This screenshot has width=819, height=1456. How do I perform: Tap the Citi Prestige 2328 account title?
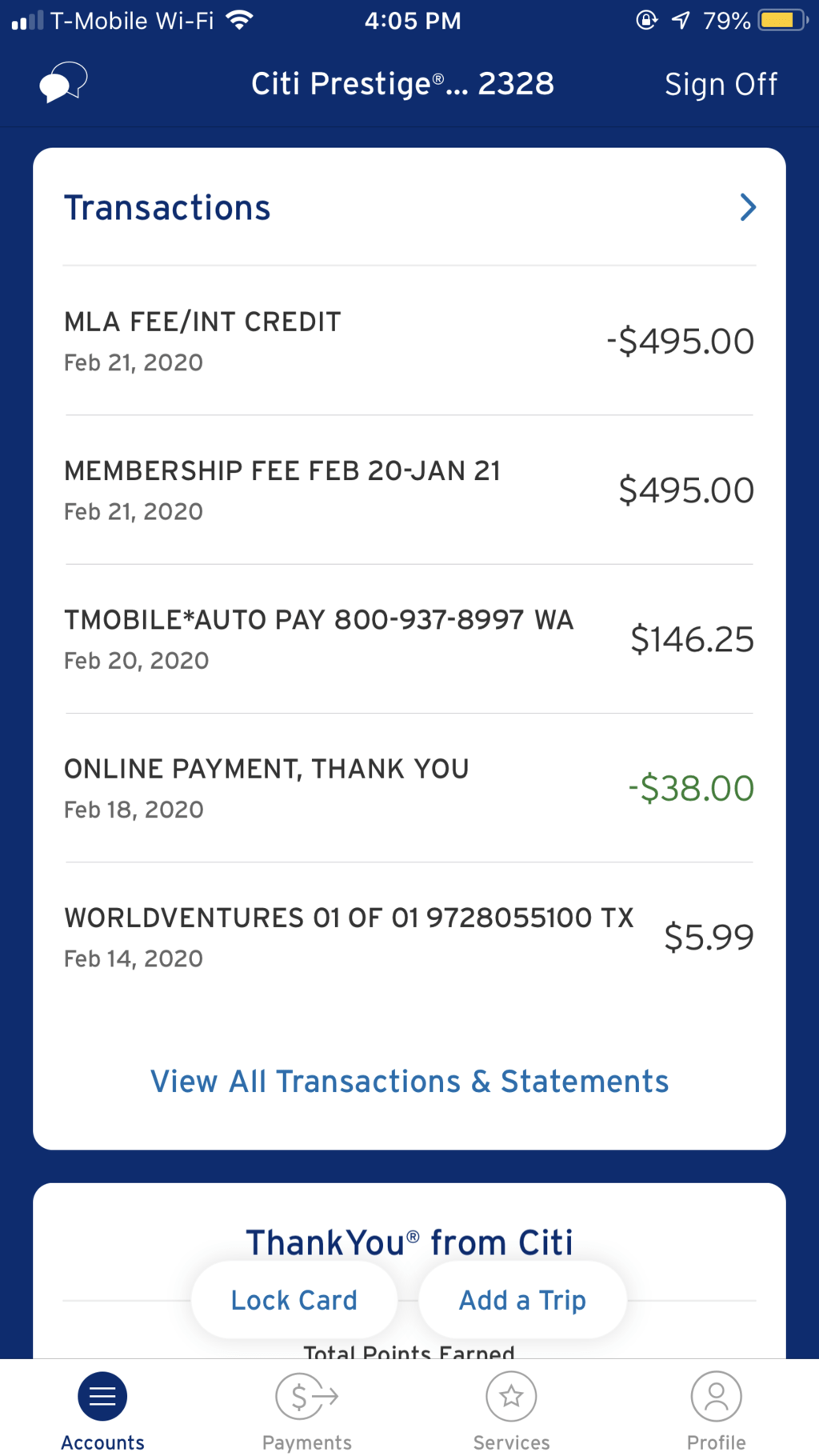click(x=402, y=82)
